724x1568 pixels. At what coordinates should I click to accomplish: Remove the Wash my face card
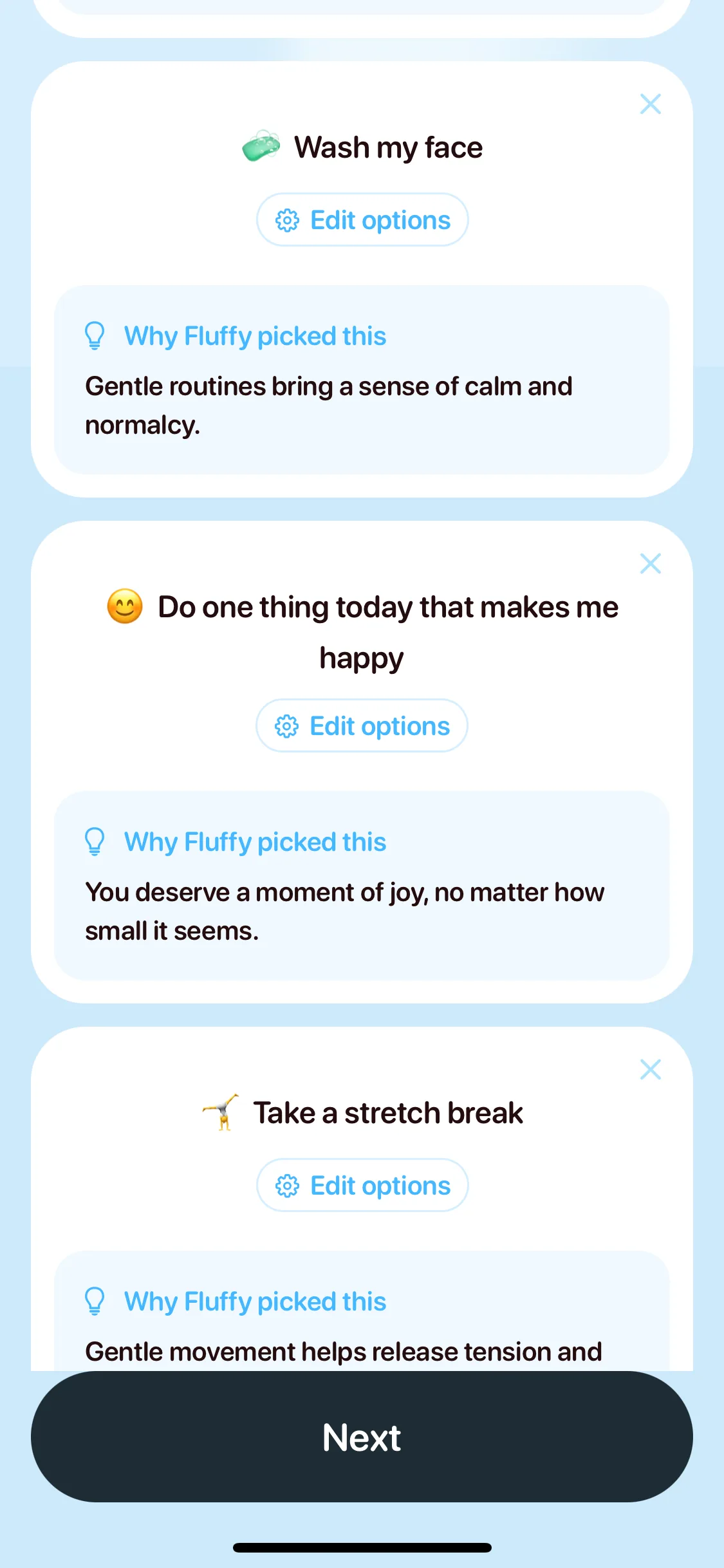pos(650,104)
